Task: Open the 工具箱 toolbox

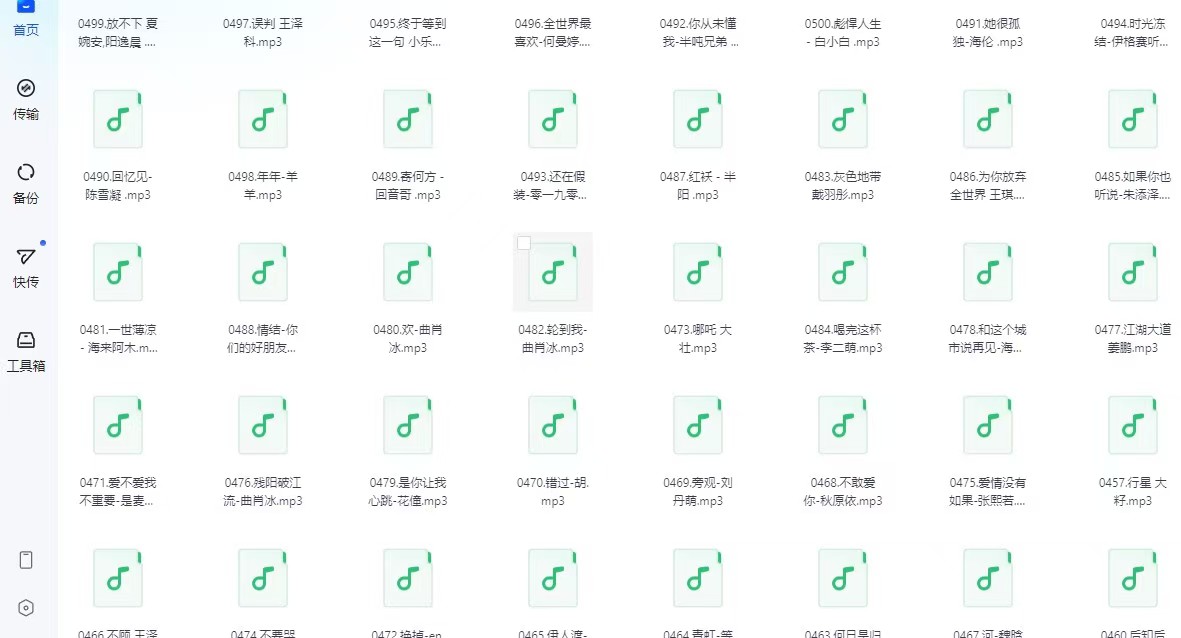Action: pyautogui.click(x=27, y=350)
